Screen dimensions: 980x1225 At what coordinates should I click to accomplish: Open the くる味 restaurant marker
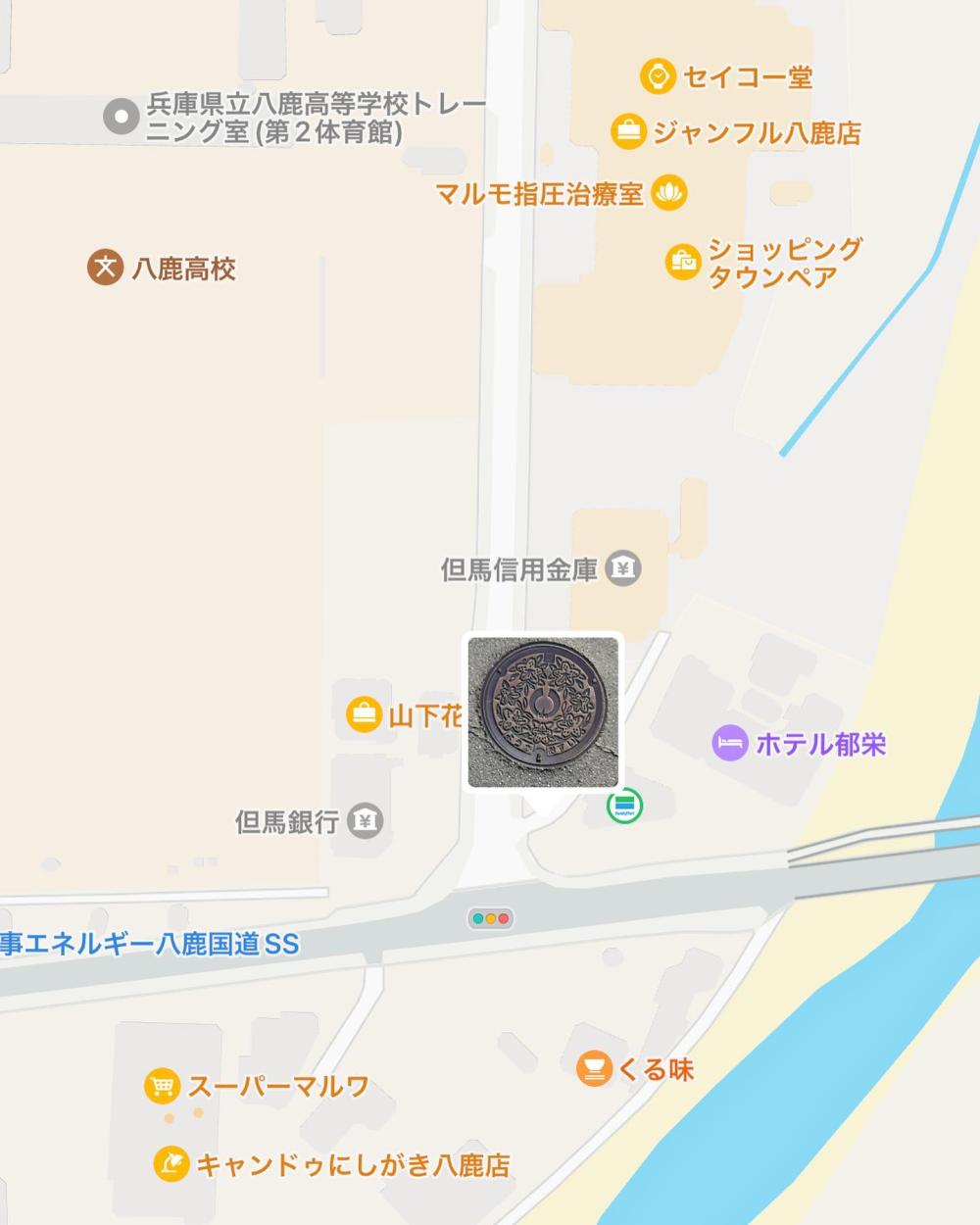pyautogui.click(x=594, y=1067)
